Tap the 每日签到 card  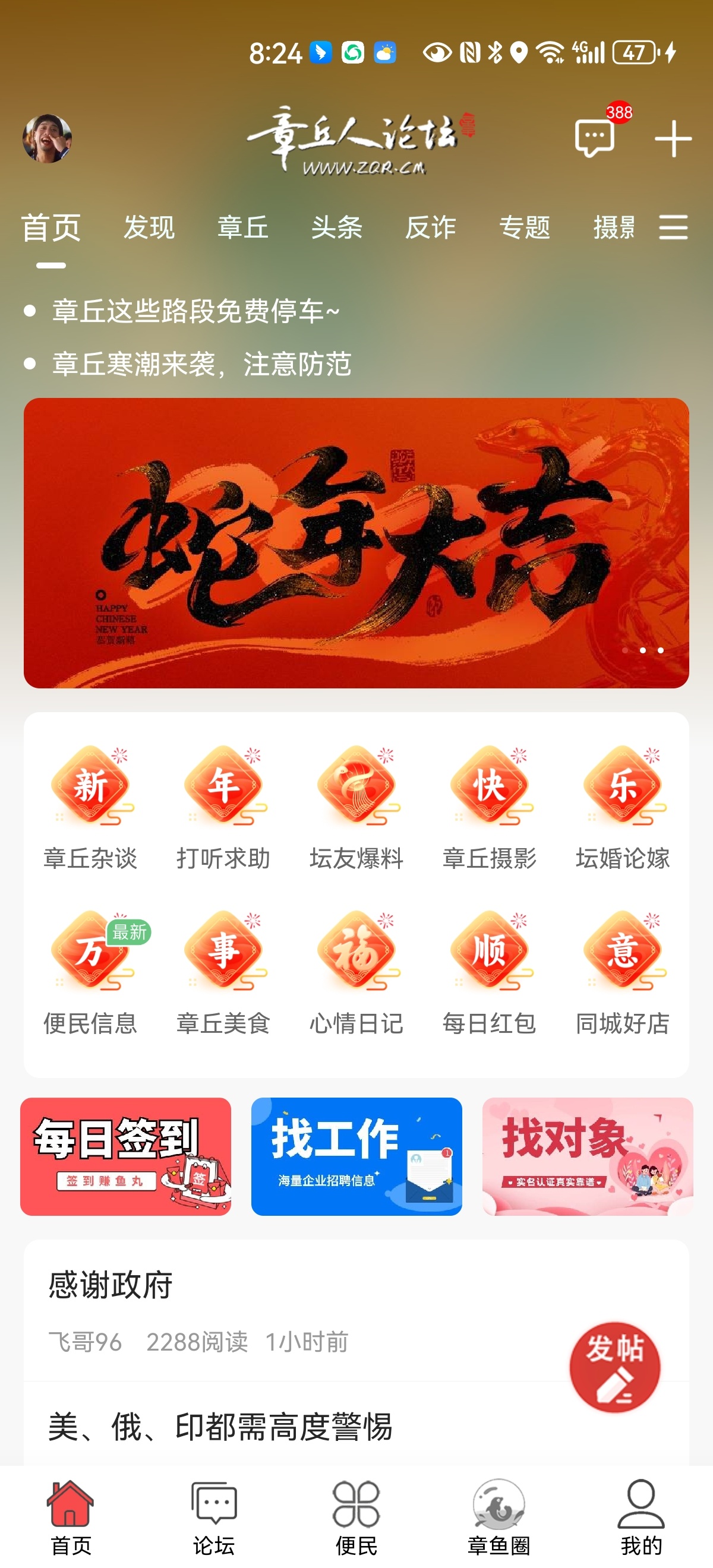coord(125,1156)
